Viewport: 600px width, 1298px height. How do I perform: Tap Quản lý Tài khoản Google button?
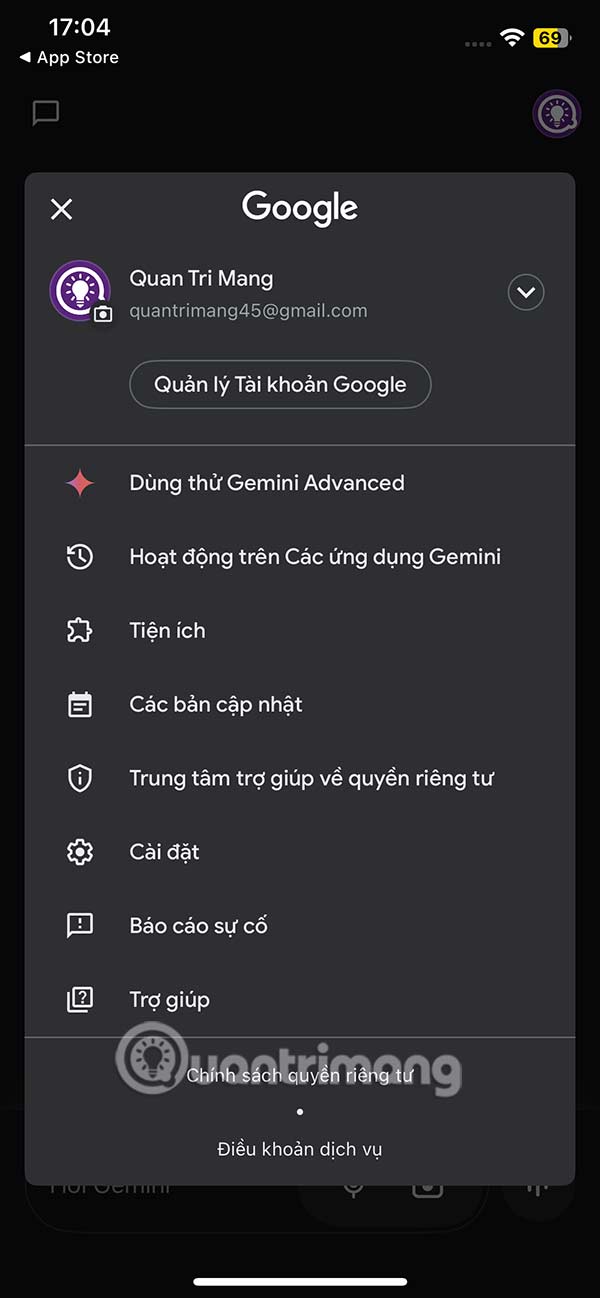[280, 385]
